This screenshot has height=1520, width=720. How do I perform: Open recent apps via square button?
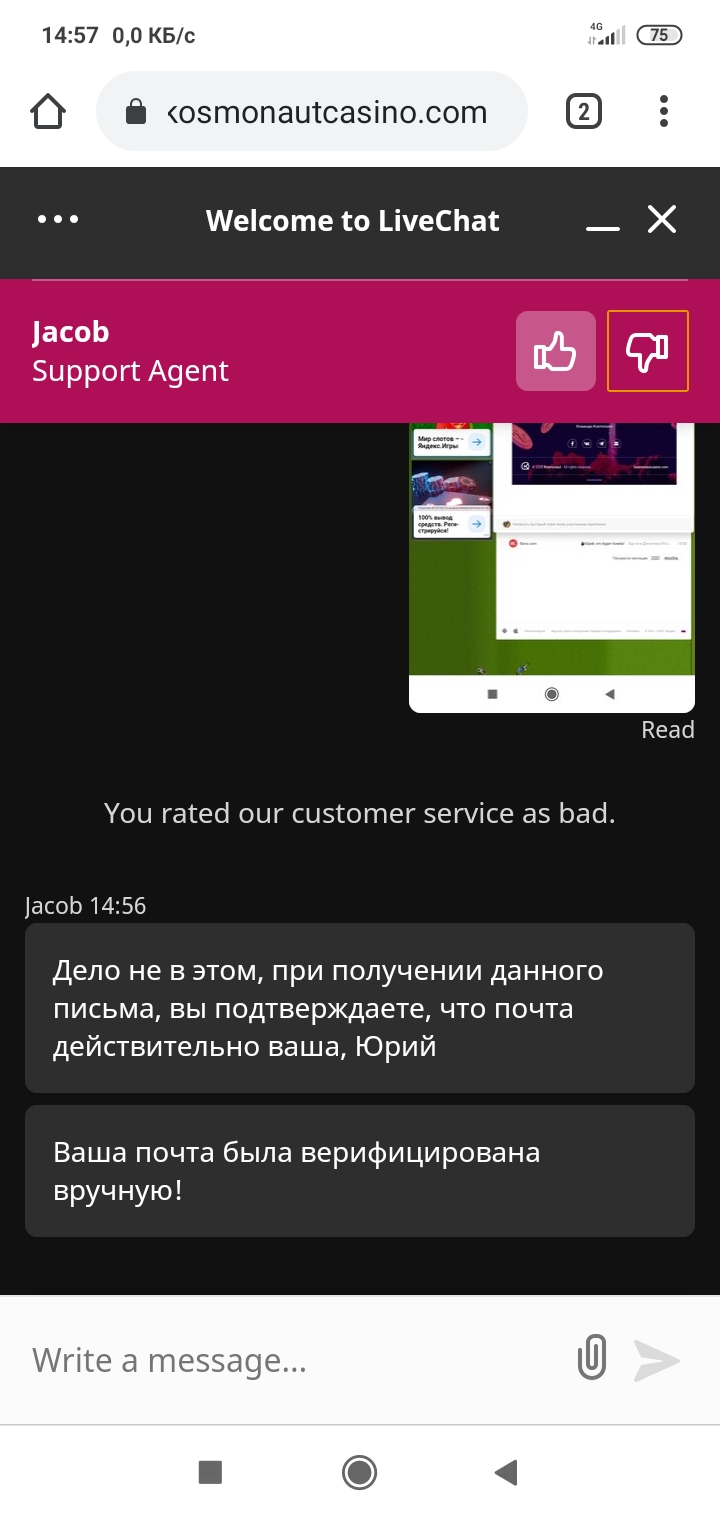pyautogui.click(x=210, y=1472)
